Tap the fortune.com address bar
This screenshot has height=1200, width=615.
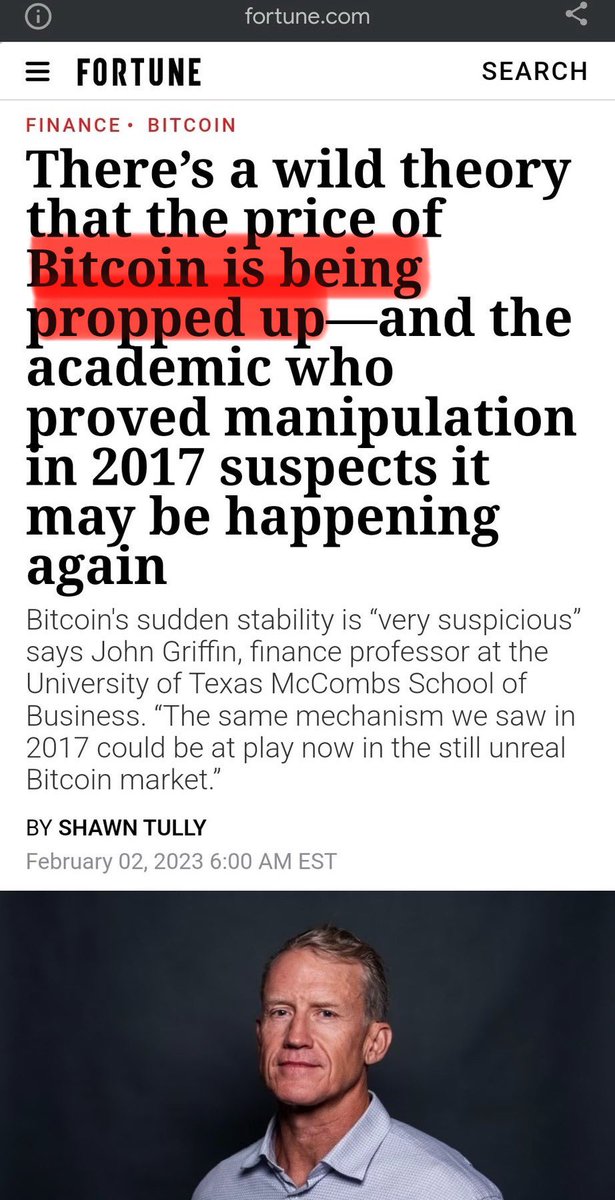(x=306, y=16)
